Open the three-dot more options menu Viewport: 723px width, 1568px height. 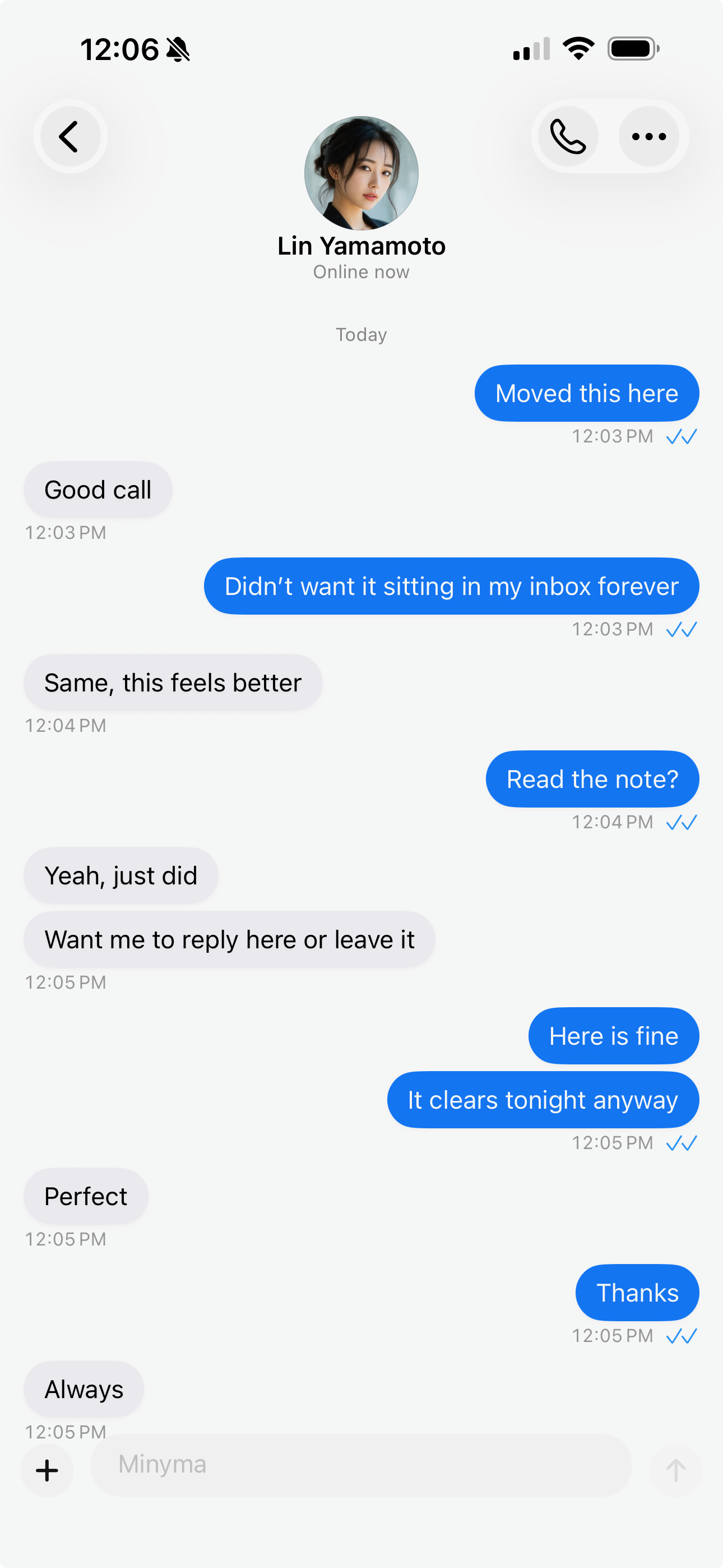click(x=649, y=136)
